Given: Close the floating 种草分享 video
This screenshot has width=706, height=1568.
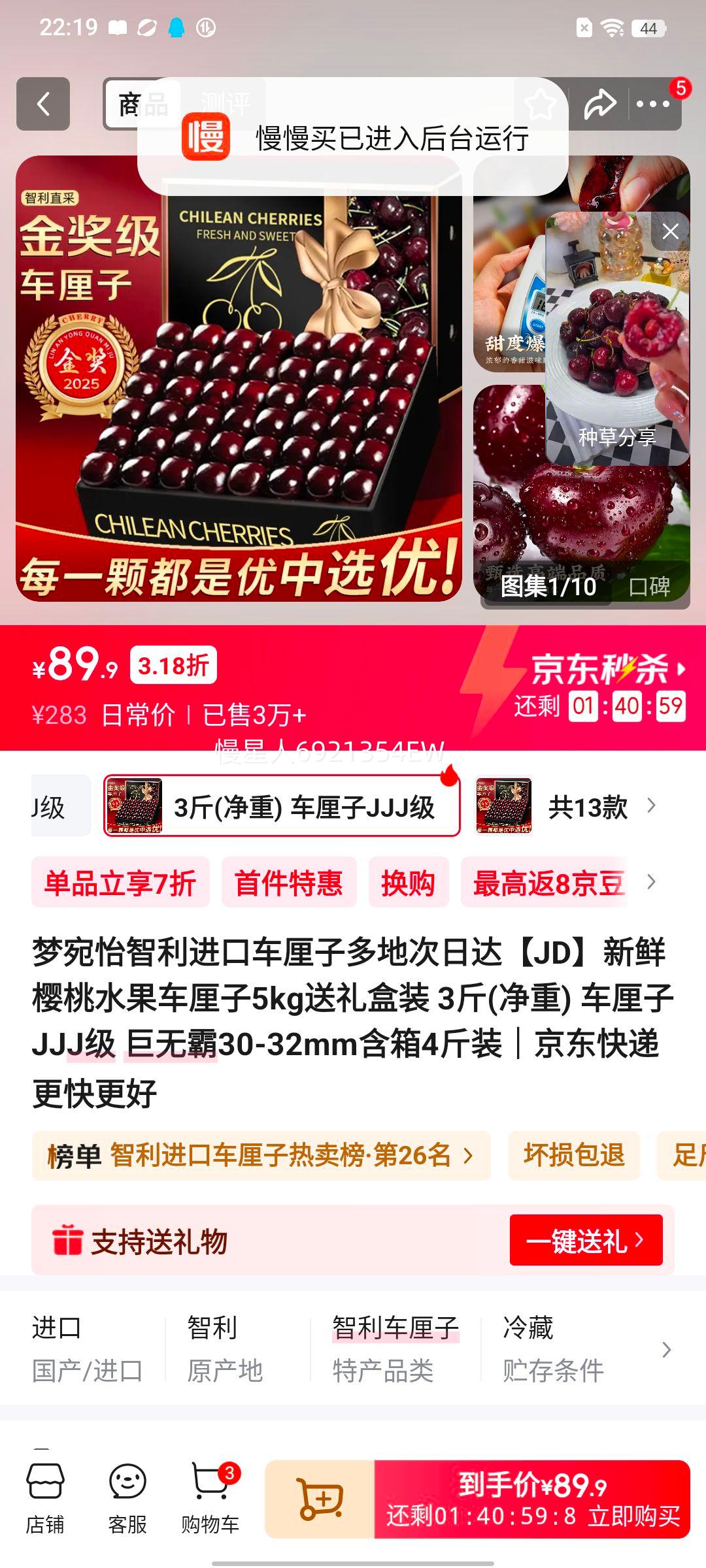Looking at the screenshot, I should 669,231.
